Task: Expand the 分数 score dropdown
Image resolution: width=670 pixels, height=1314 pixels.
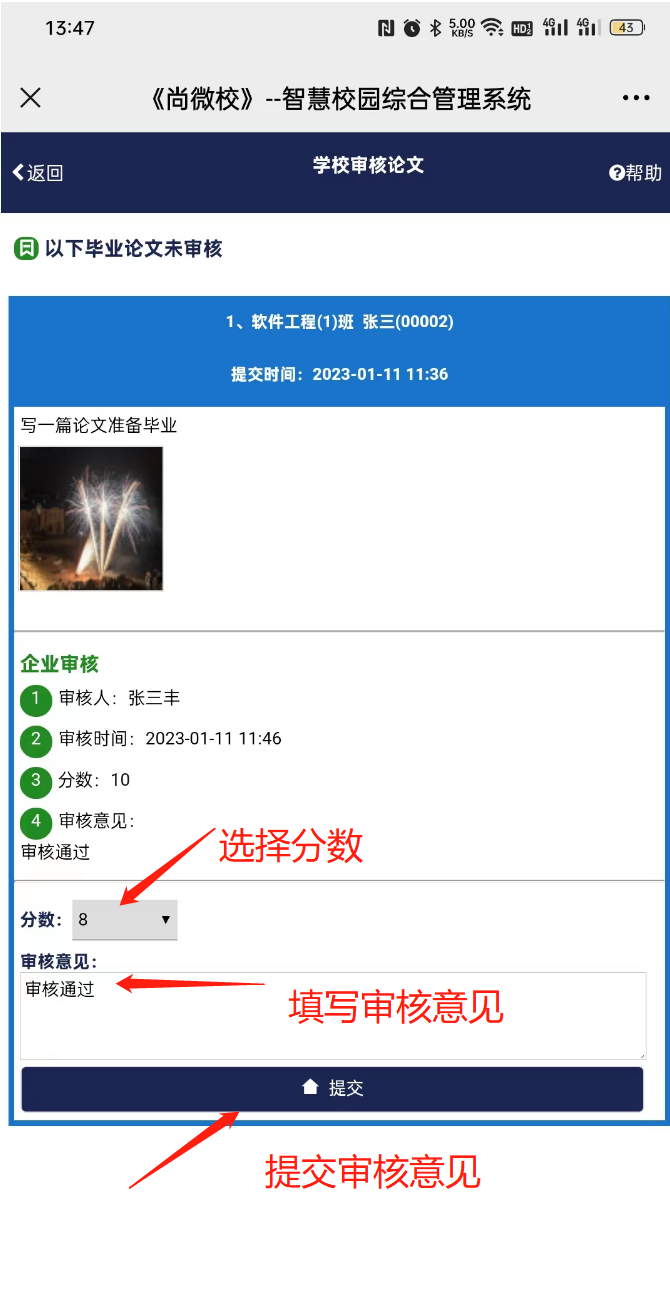Action: tap(125, 919)
